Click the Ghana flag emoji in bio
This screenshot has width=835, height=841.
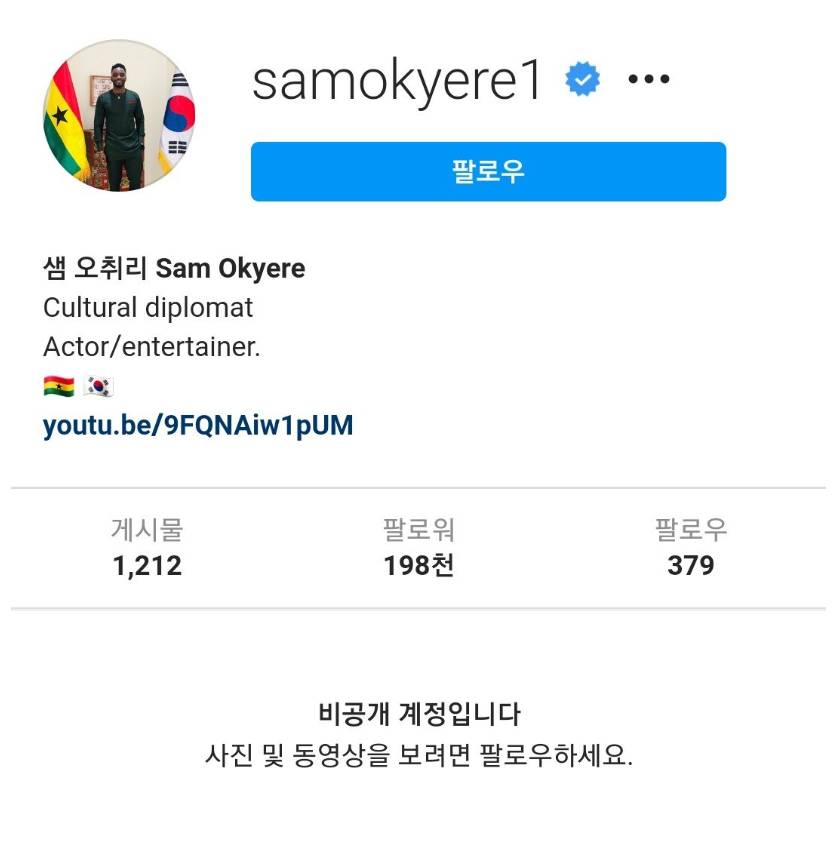click(x=56, y=385)
